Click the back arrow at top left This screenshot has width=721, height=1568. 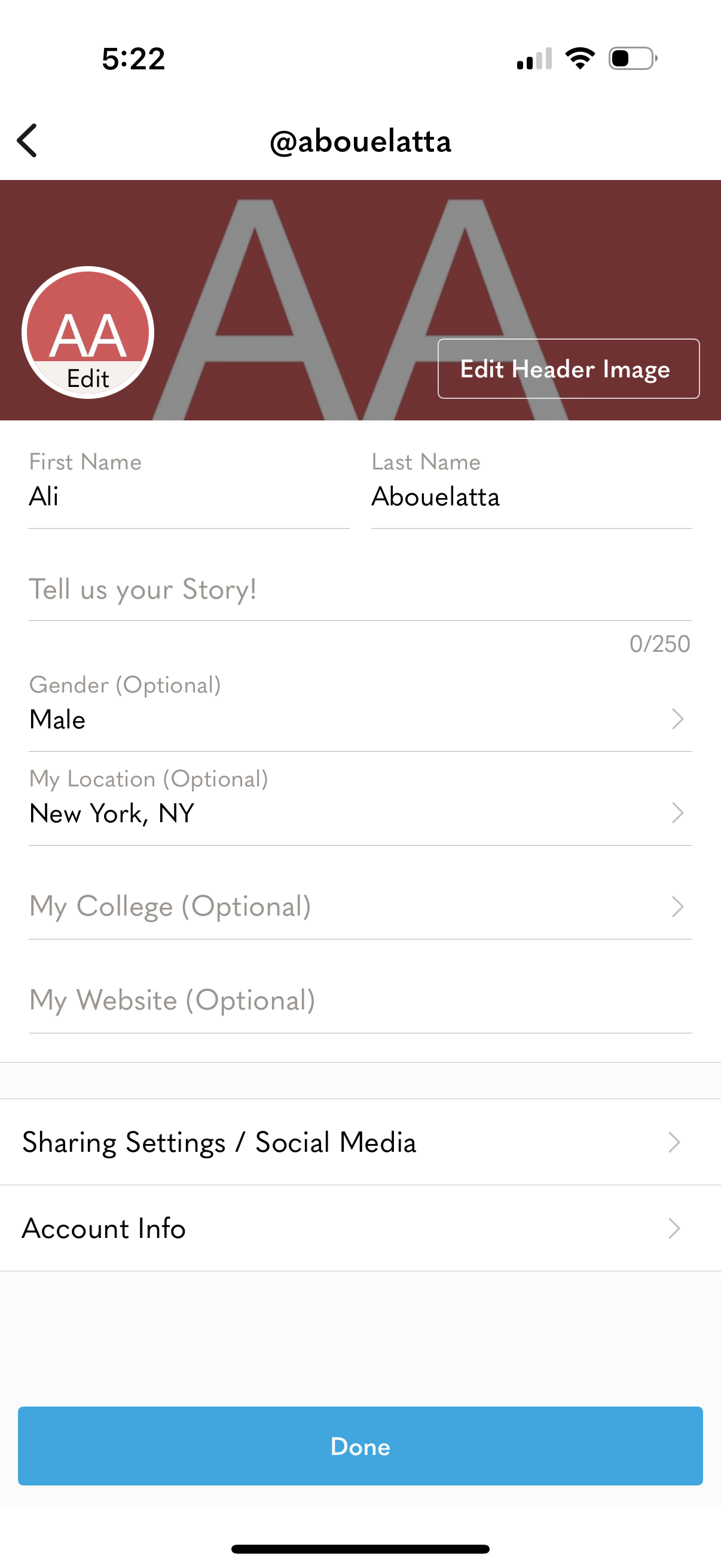[27, 141]
